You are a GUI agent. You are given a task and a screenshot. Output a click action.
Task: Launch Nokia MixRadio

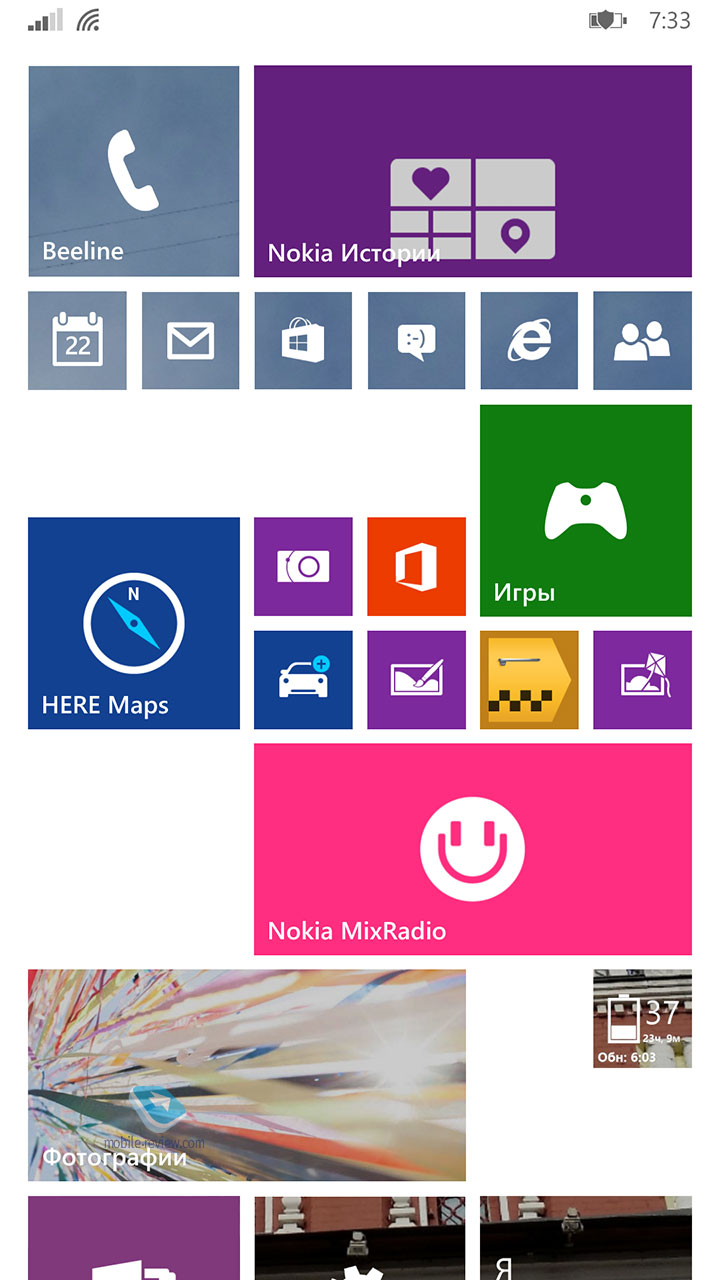coord(473,849)
